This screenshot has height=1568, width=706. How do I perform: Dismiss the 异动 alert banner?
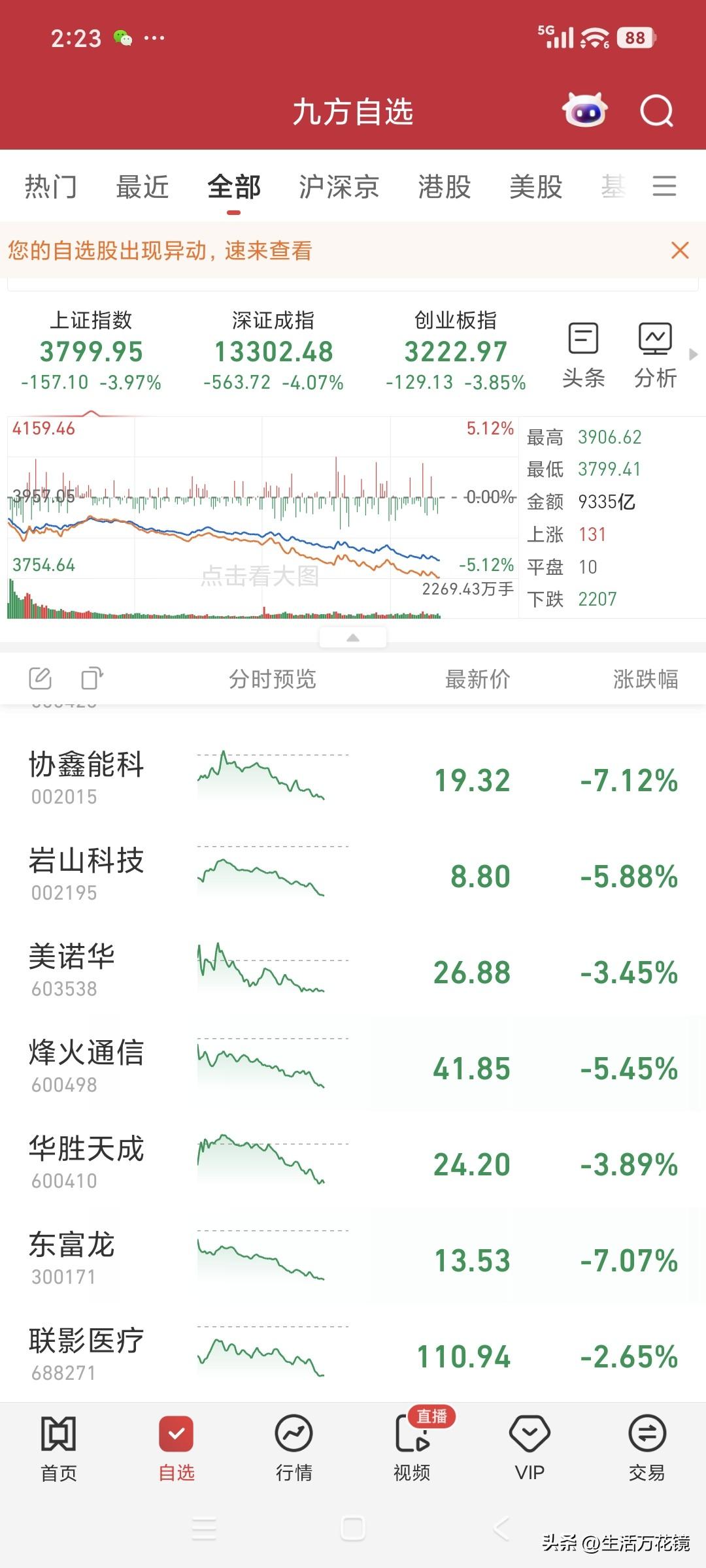pos(680,252)
